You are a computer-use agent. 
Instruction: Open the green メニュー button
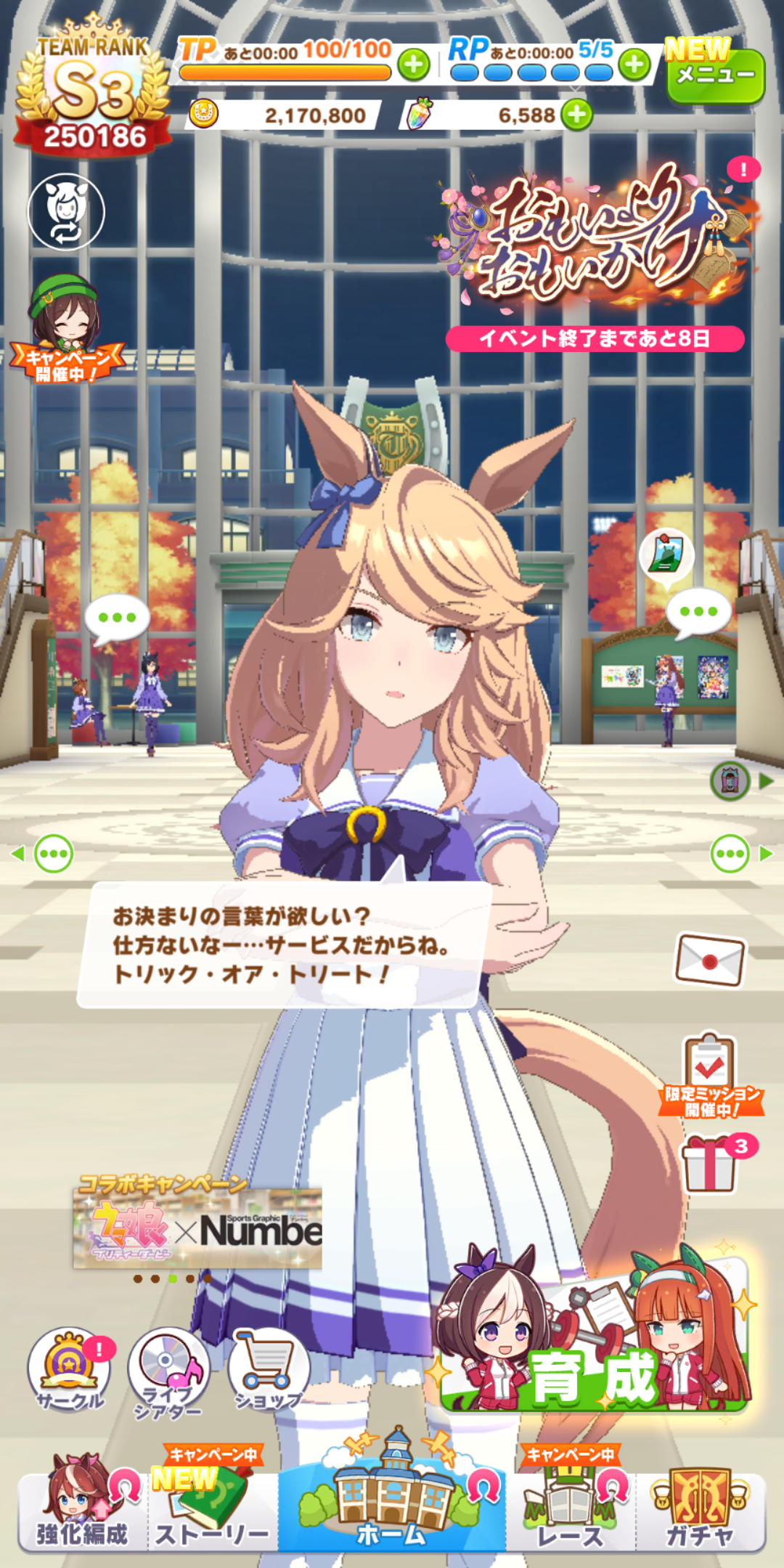(x=715, y=75)
